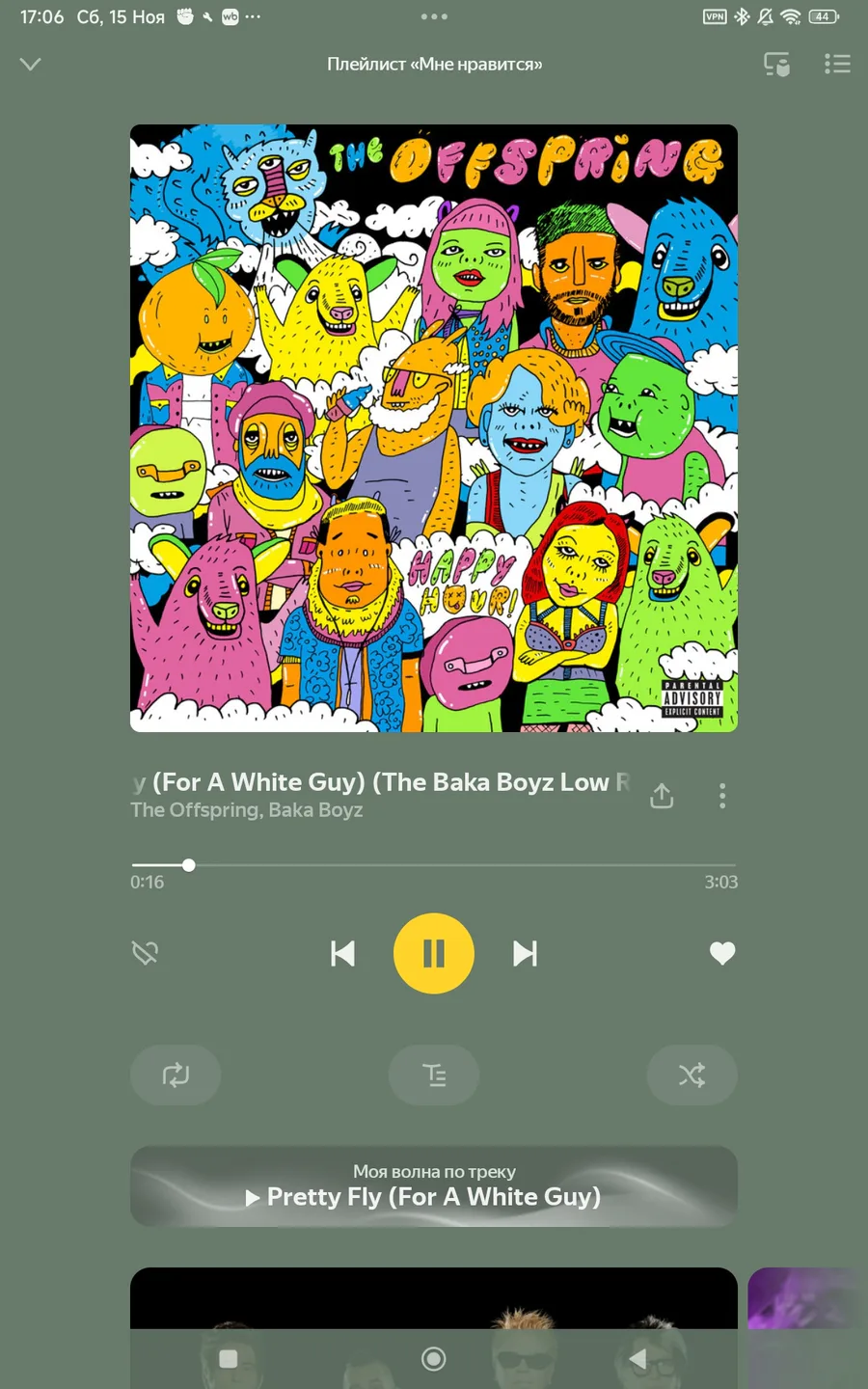This screenshot has height=1389, width=868.
Task: Remove the like from this track
Action: 722,953
